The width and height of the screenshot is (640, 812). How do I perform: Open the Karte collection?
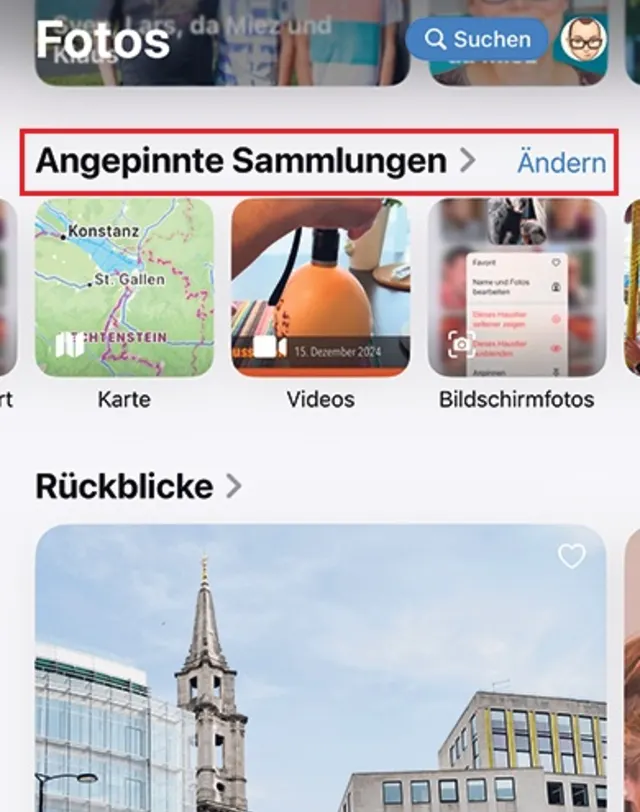click(124, 287)
